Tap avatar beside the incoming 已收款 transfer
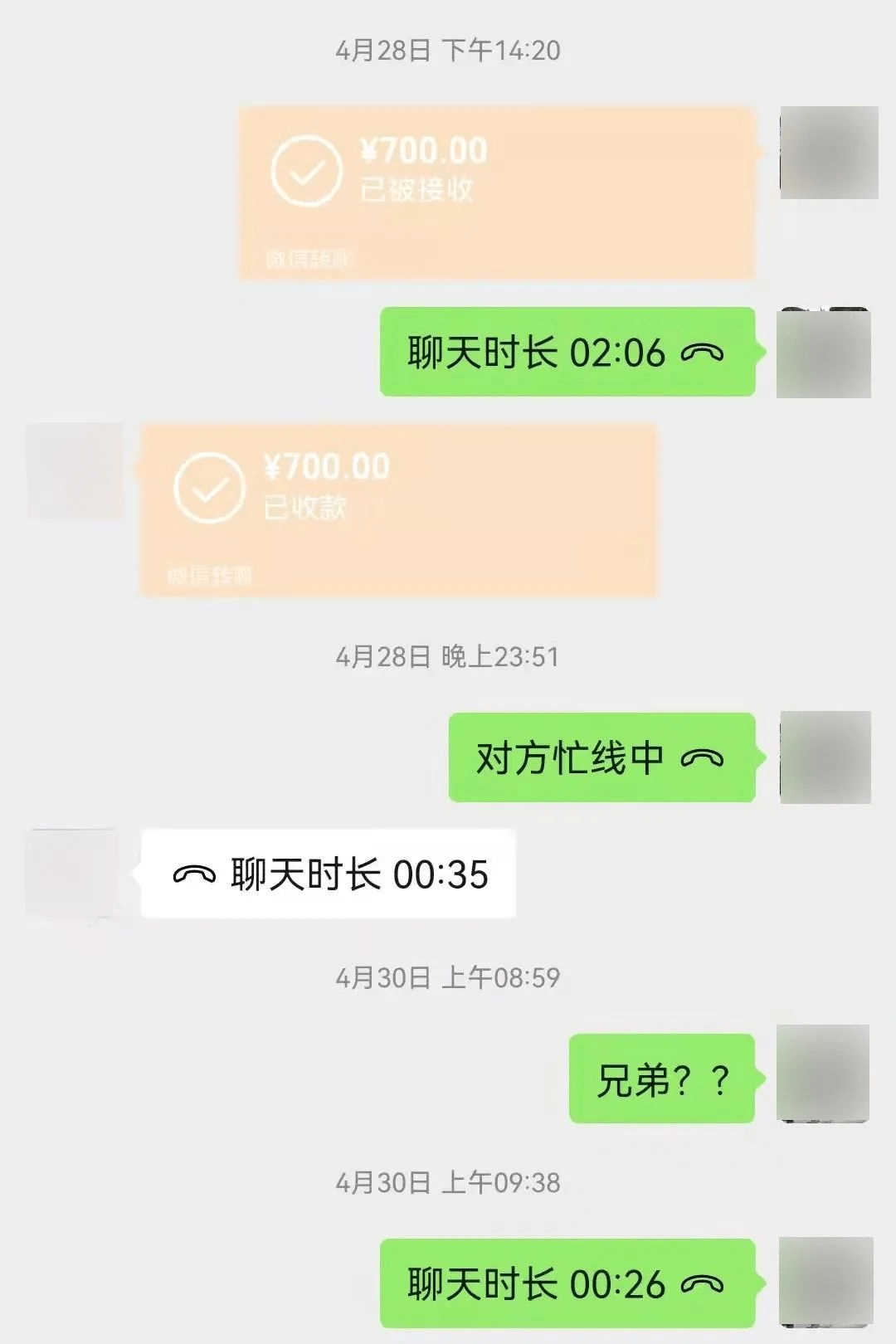The height and width of the screenshot is (1344, 896). (73, 473)
